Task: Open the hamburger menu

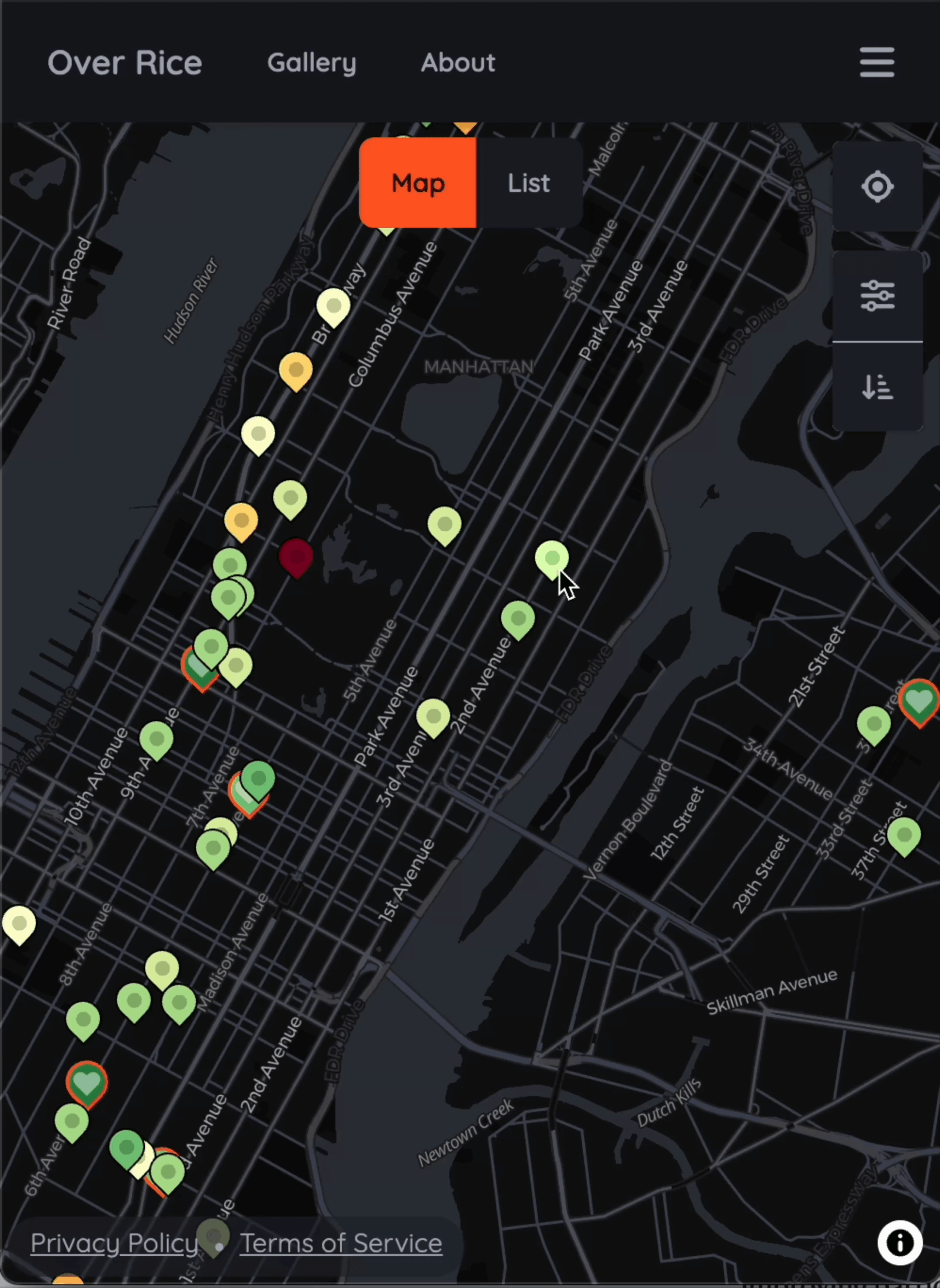Action: (x=876, y=62)
